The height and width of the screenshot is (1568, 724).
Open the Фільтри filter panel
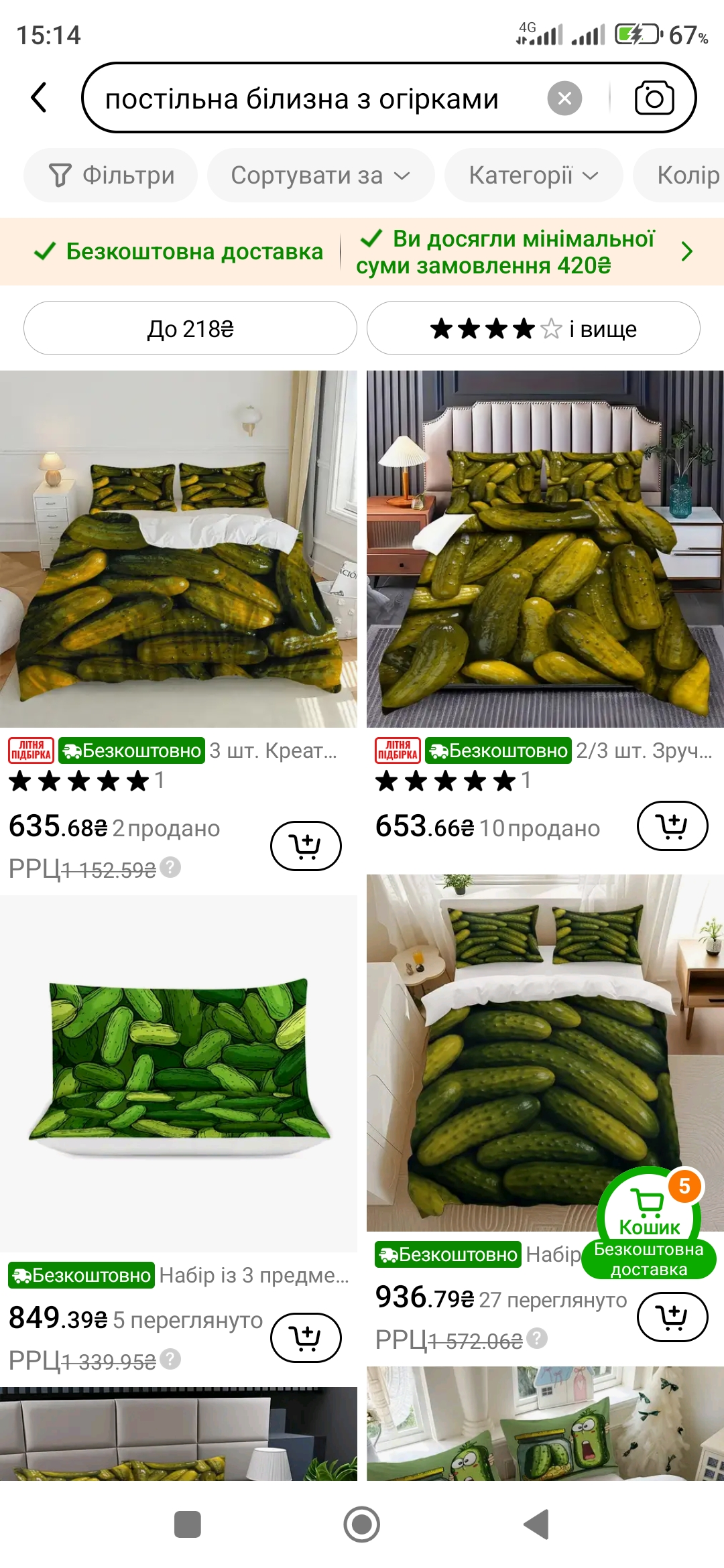point(111,176)
